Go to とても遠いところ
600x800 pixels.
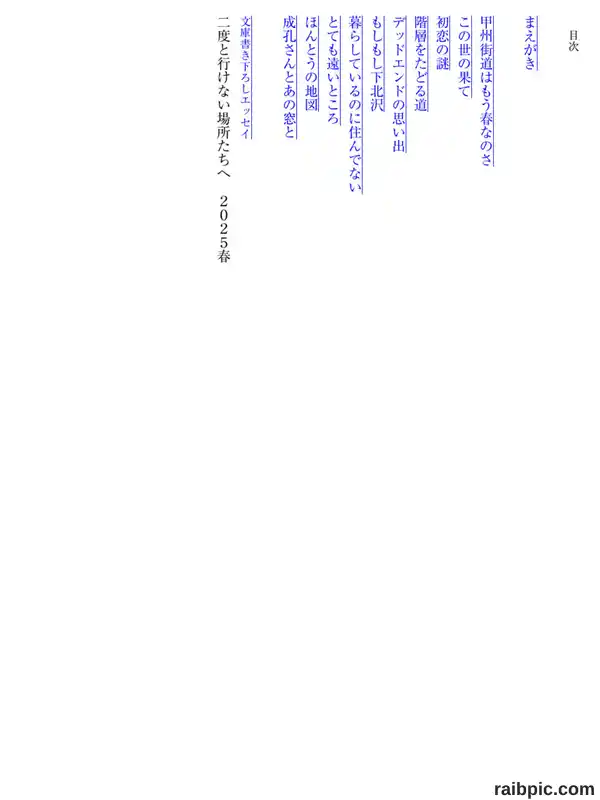(x=333, y=70)
